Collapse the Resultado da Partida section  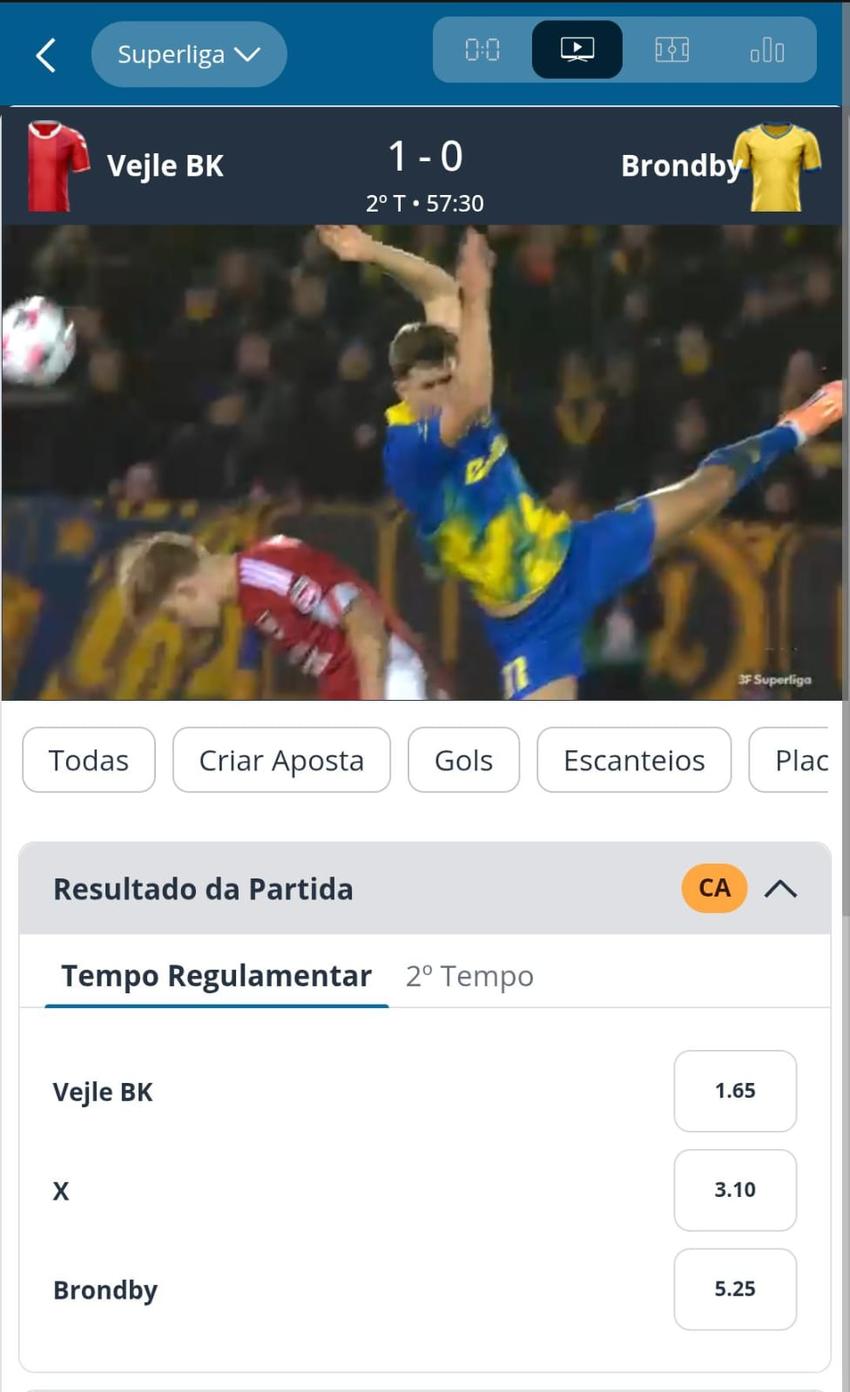pyautogui.click(x=782, y=888)
